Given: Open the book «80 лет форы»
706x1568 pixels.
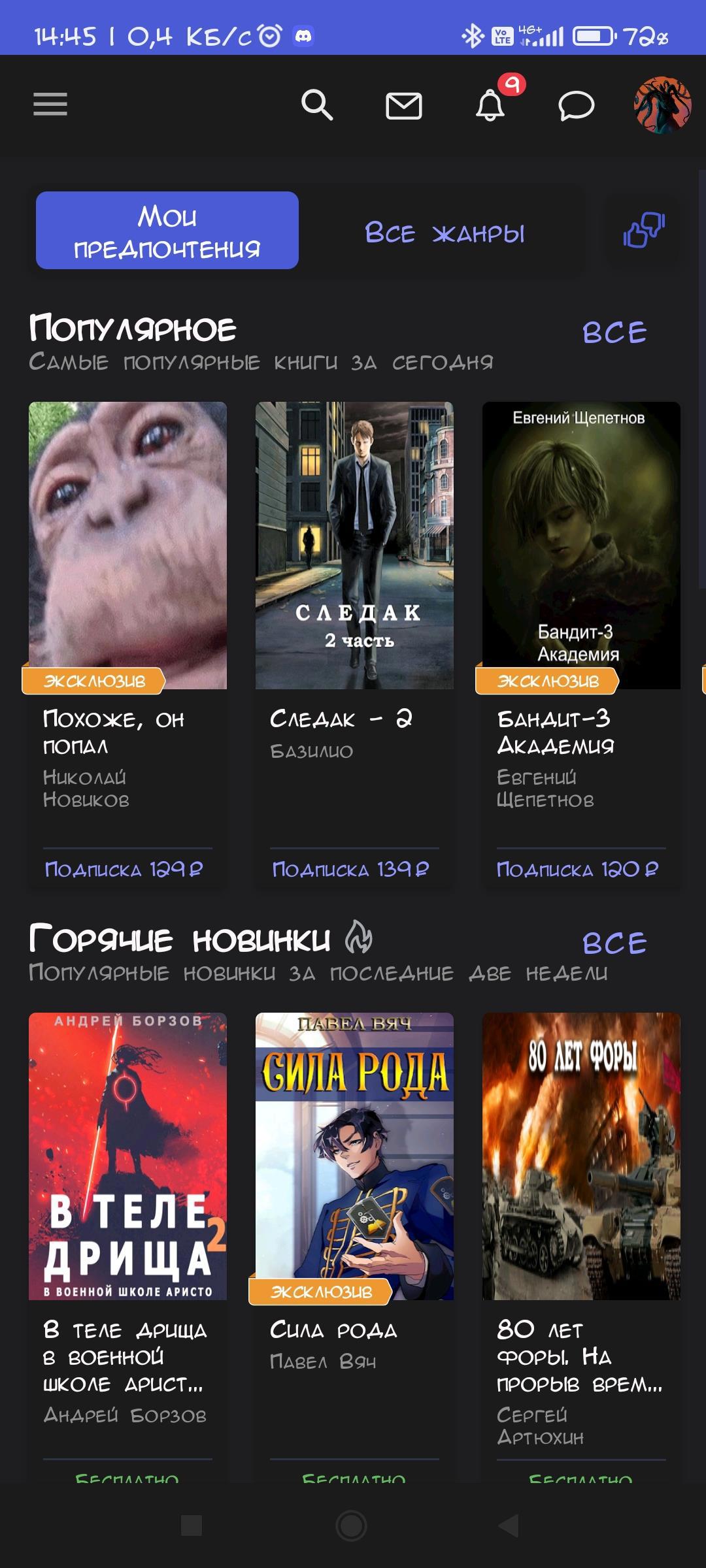Looking at the screenshot, I should pyautogui.click(x=581, y=1156).
